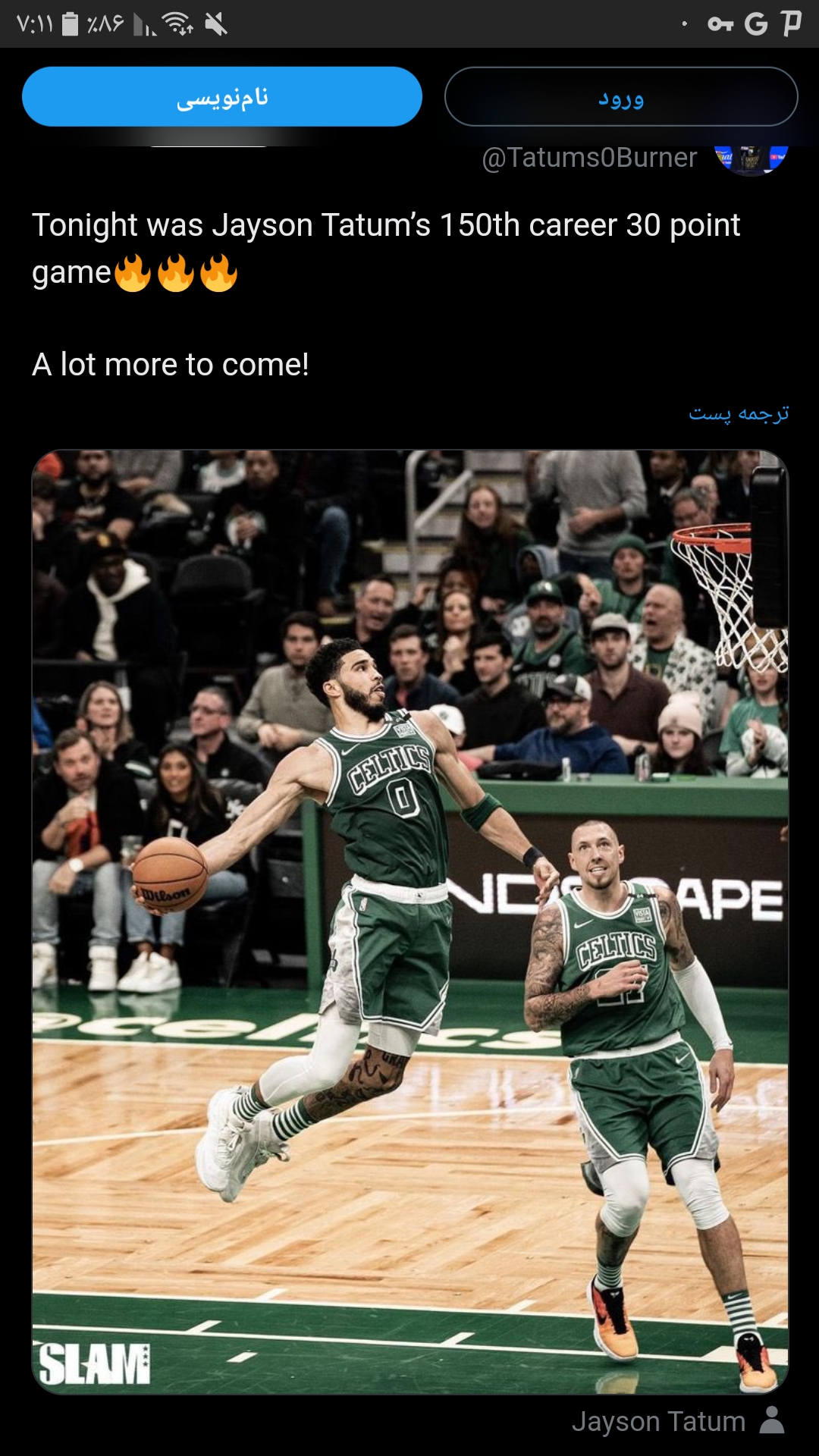Open @Tatums0Burner profile avatar
Screen dimensions: 819x1456
pos(752,159)
